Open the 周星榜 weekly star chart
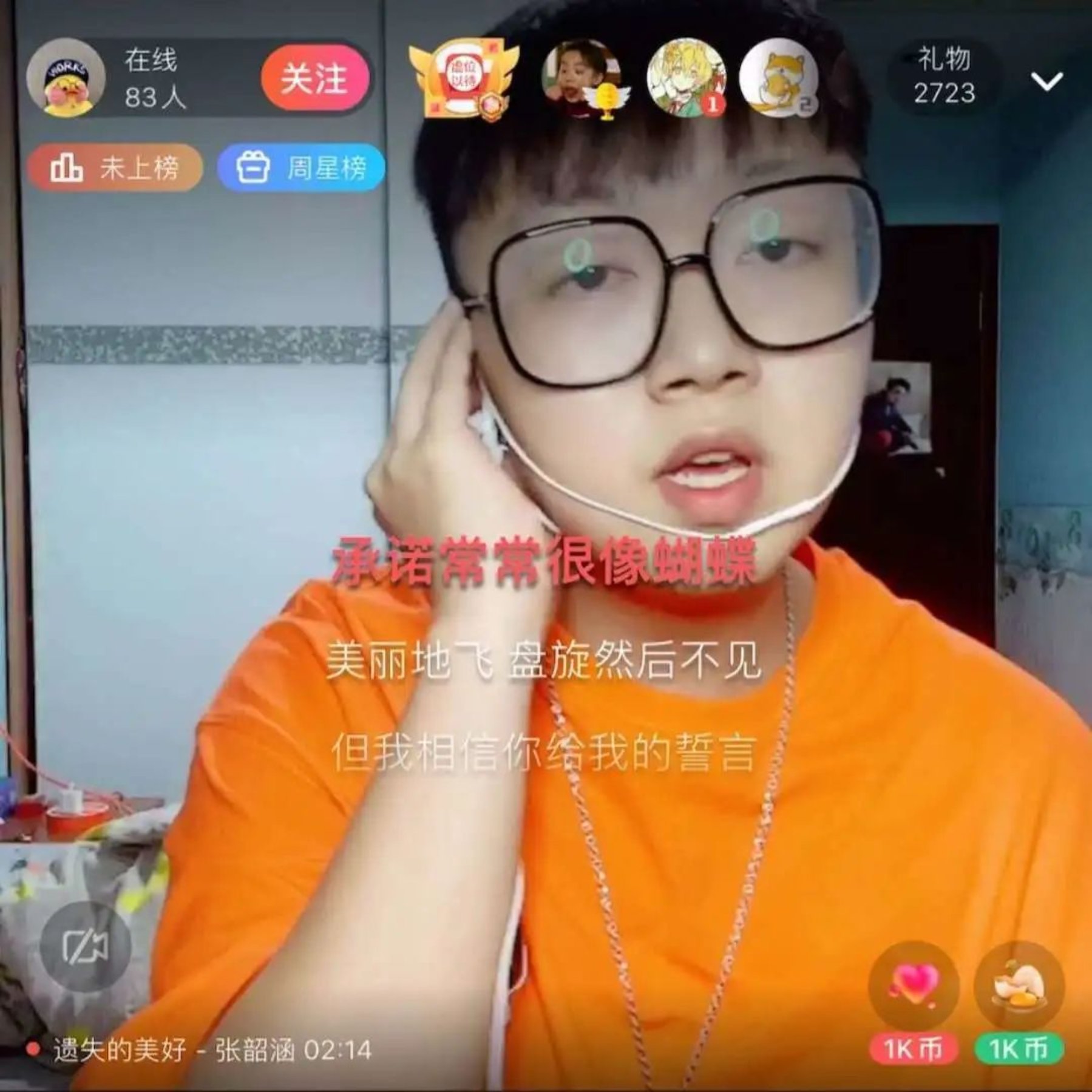1092x1092 pixels. [x=302, y=168]
